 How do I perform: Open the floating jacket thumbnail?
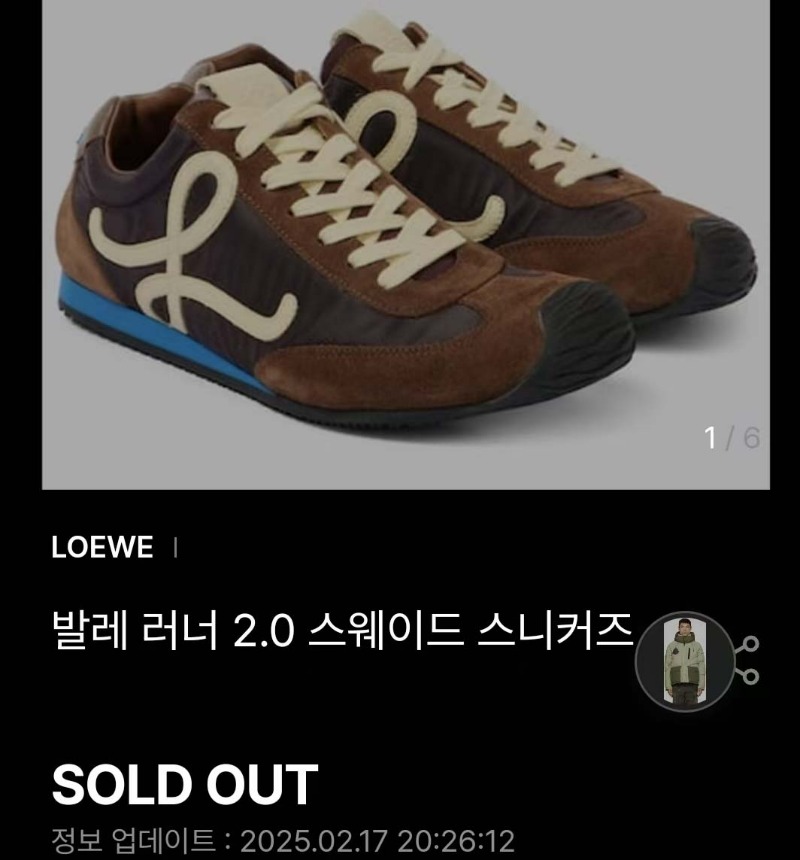(683, 660)
